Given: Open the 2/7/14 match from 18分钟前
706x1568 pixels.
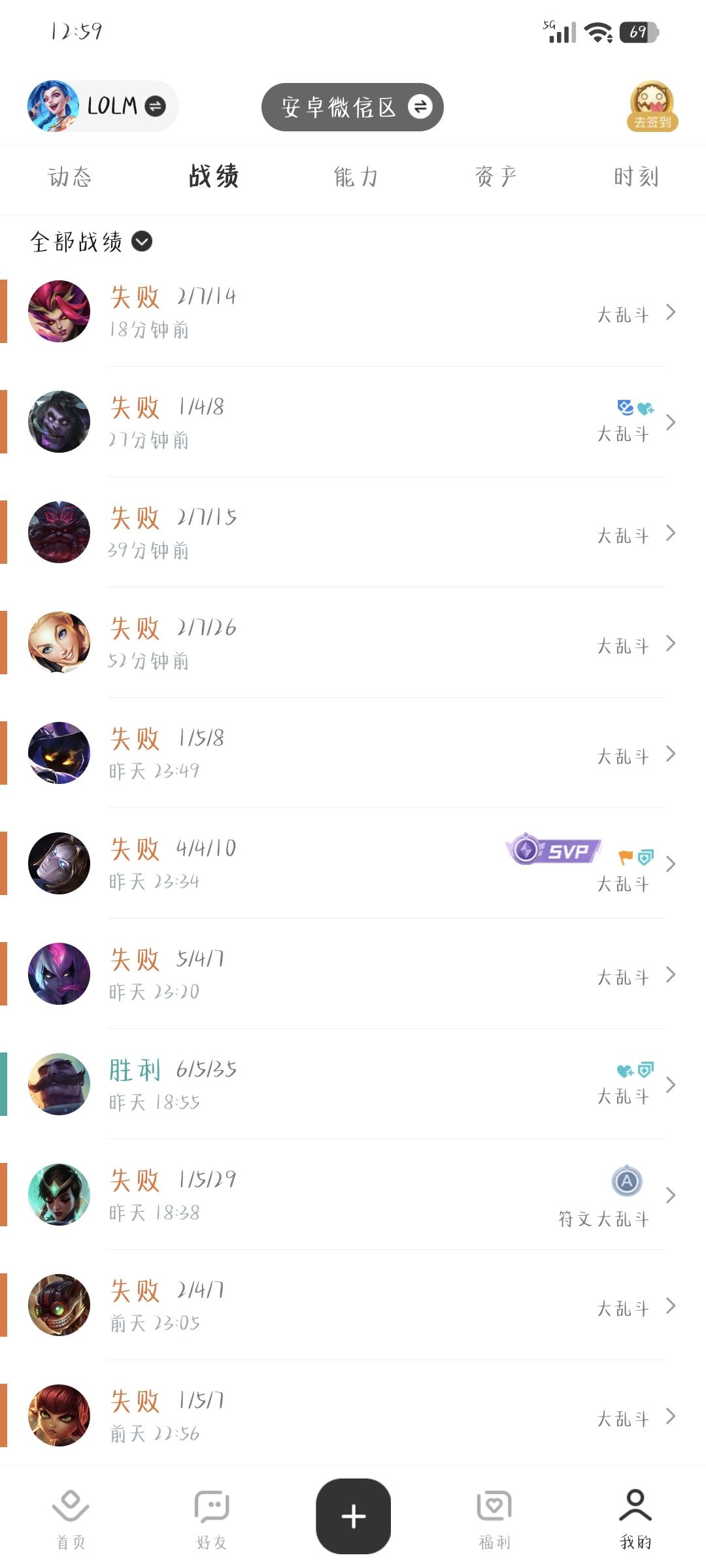Looking at the screenshot, I should tap(353, 312).
